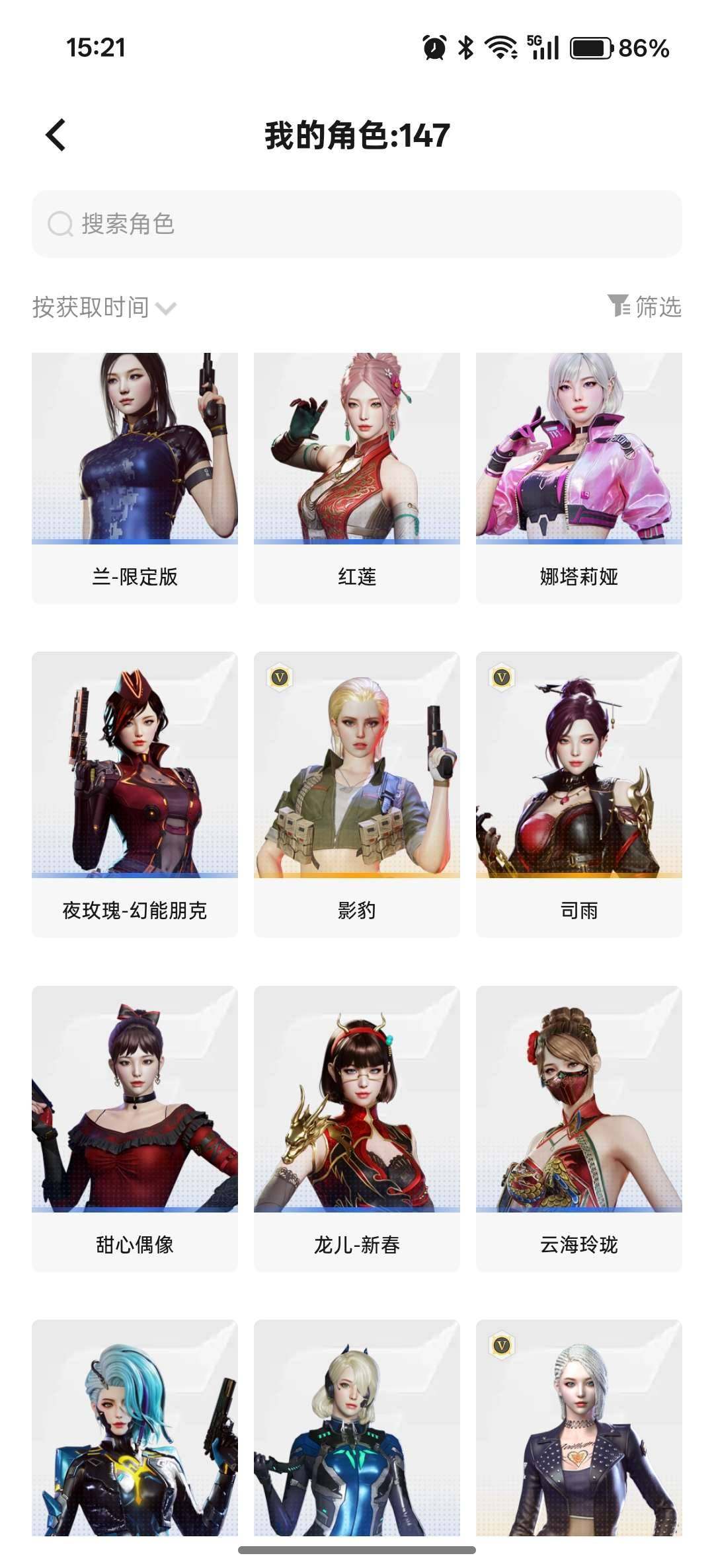Tap the back arrow to exit character list
This screenshot has height=1568, width=714.
tap(55, 135)
